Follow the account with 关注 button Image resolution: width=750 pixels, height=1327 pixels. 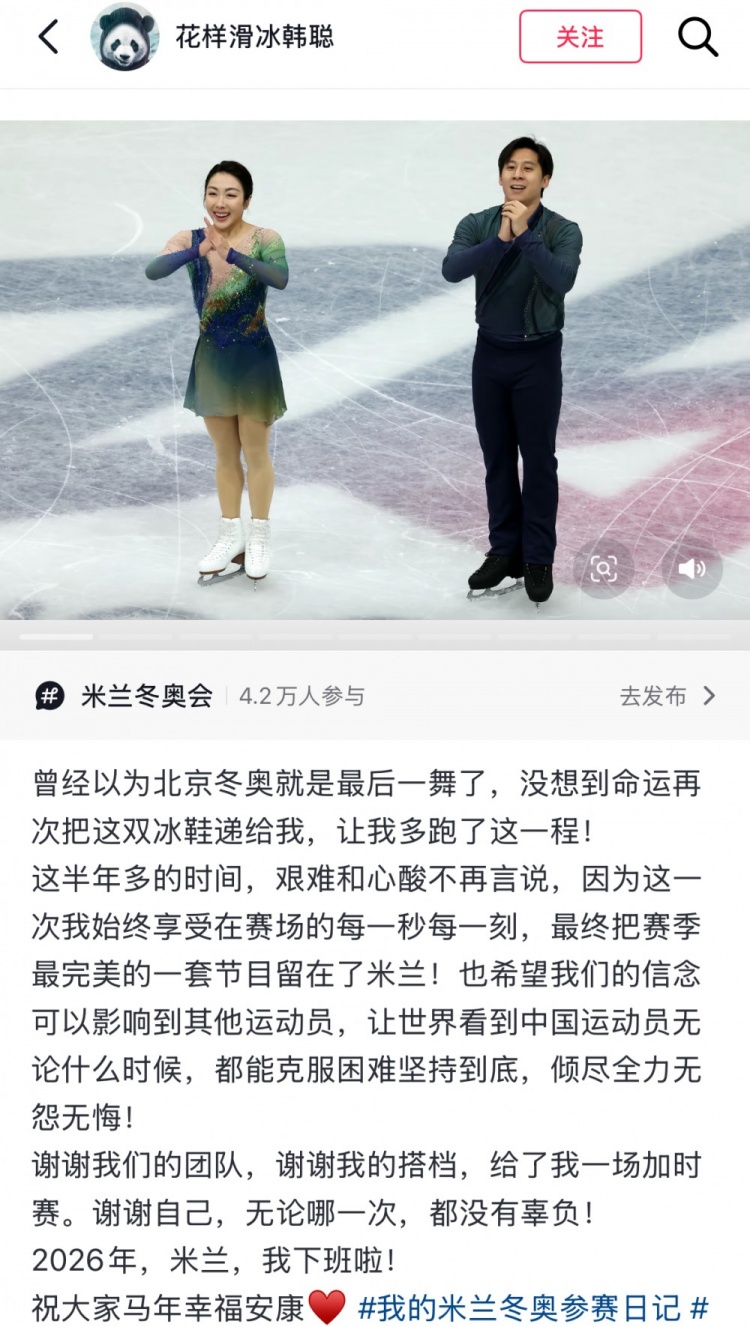click(580, 37)
